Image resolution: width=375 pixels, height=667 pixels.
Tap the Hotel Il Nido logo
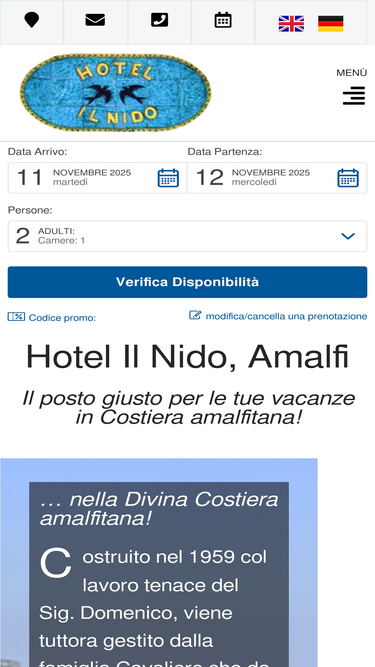[x=116, y=92]
